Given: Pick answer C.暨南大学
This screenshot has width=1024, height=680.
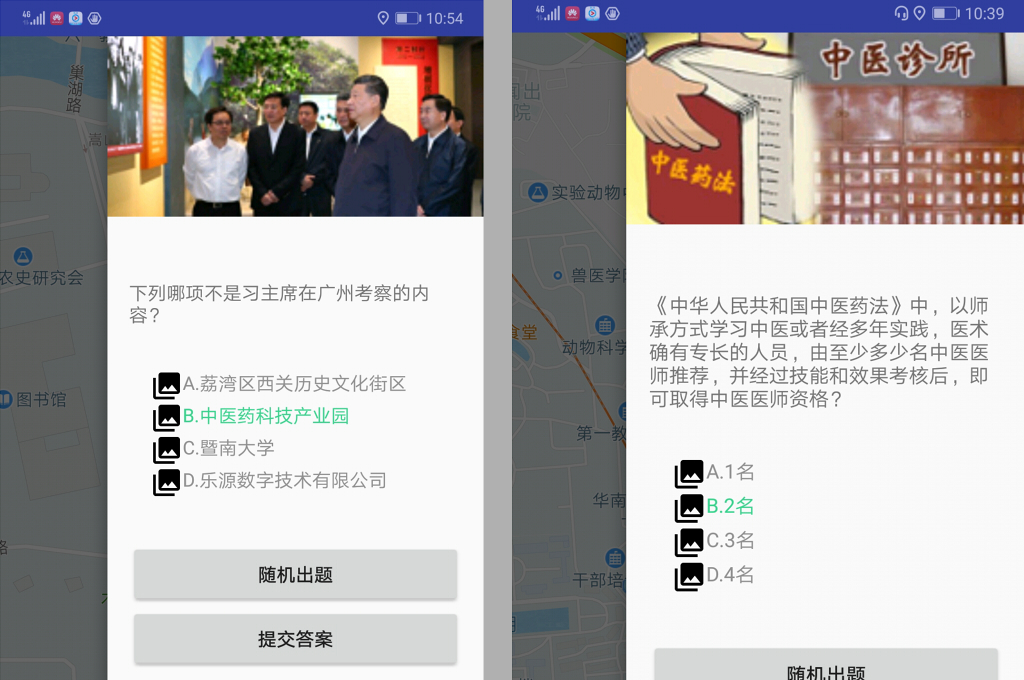Looking at the screenshot, I should coord(228,448).
